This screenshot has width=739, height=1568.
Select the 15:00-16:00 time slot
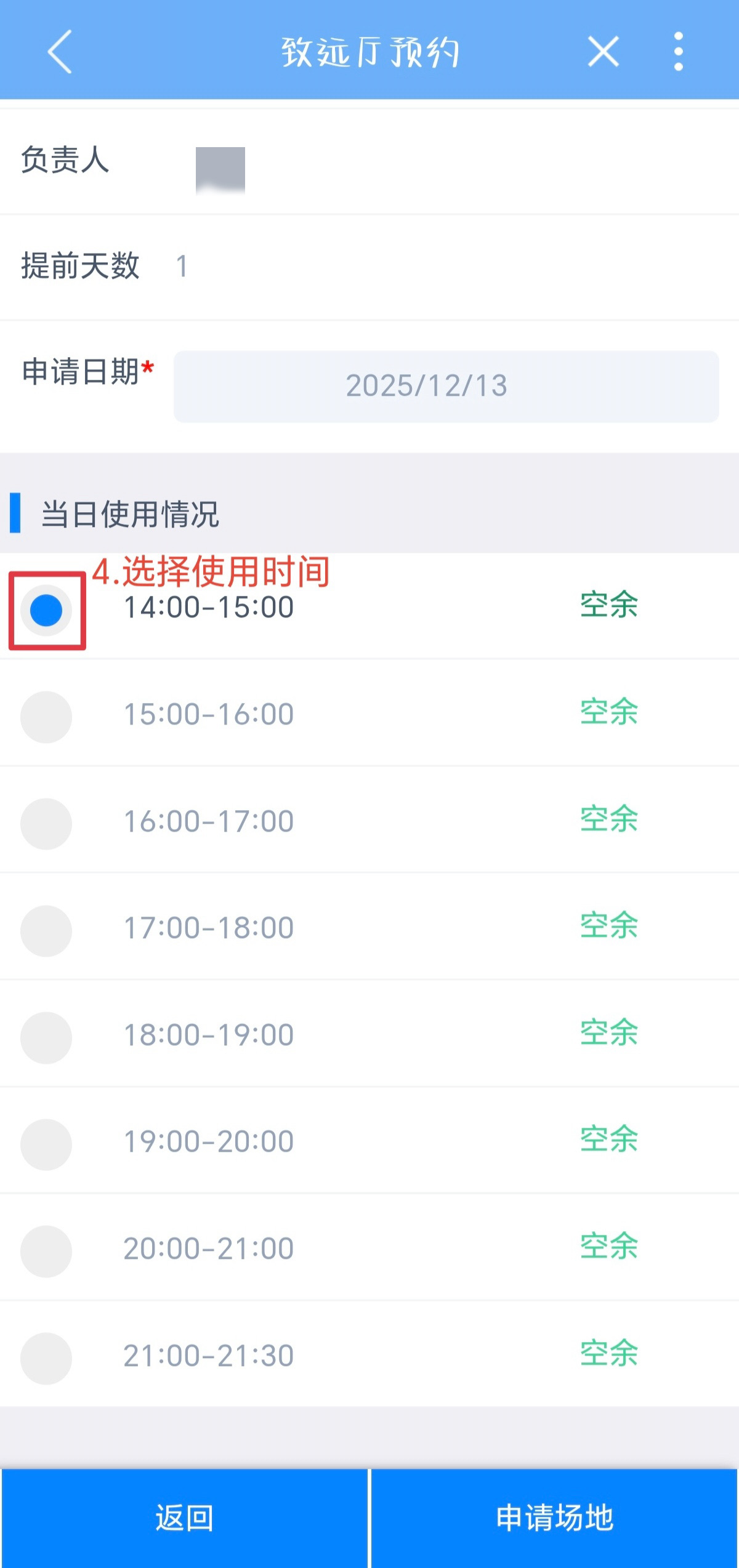pos(46,717)
